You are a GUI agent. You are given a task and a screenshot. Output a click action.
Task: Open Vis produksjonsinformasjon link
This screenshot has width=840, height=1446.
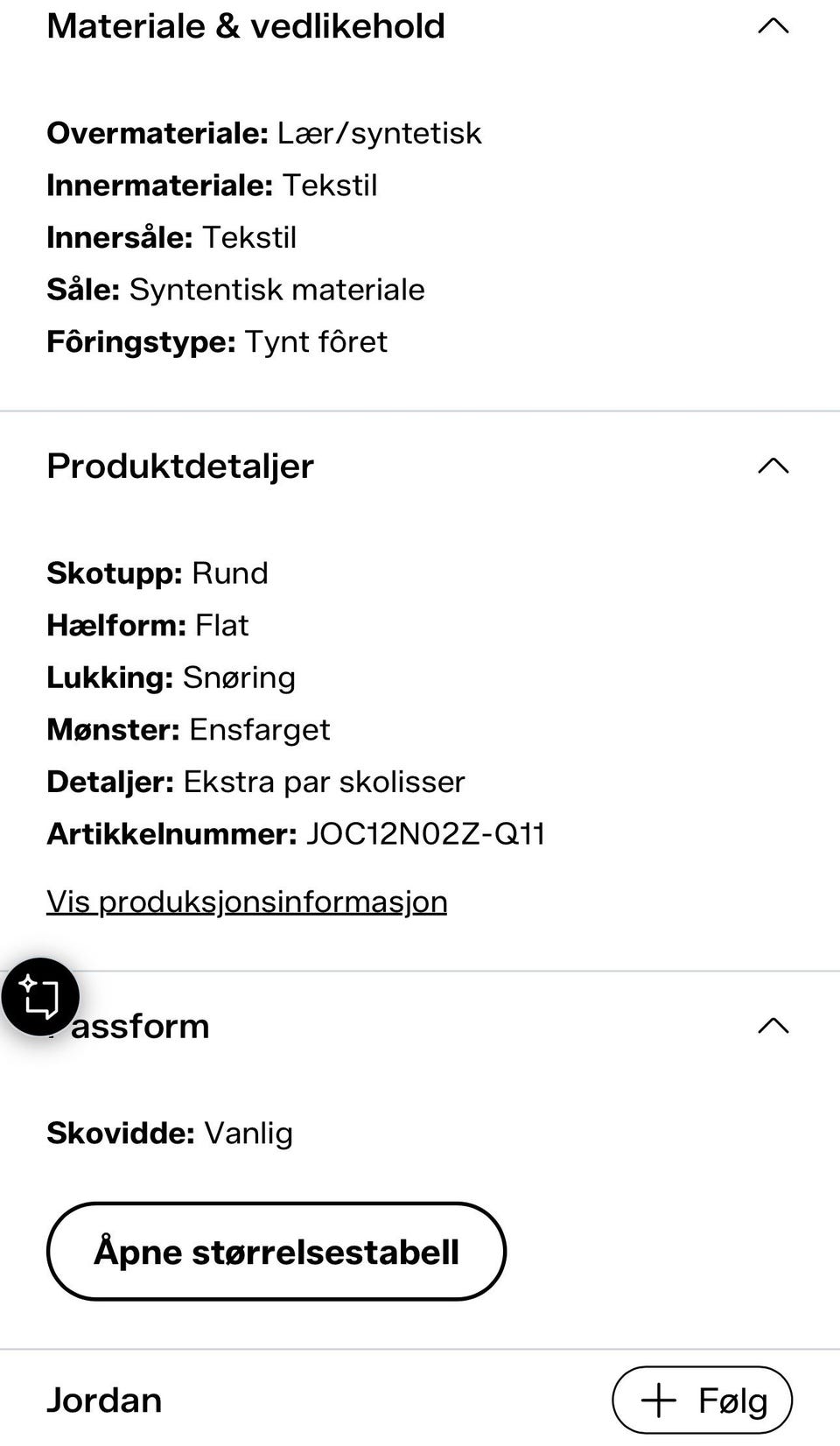click(x=247, y=902)
